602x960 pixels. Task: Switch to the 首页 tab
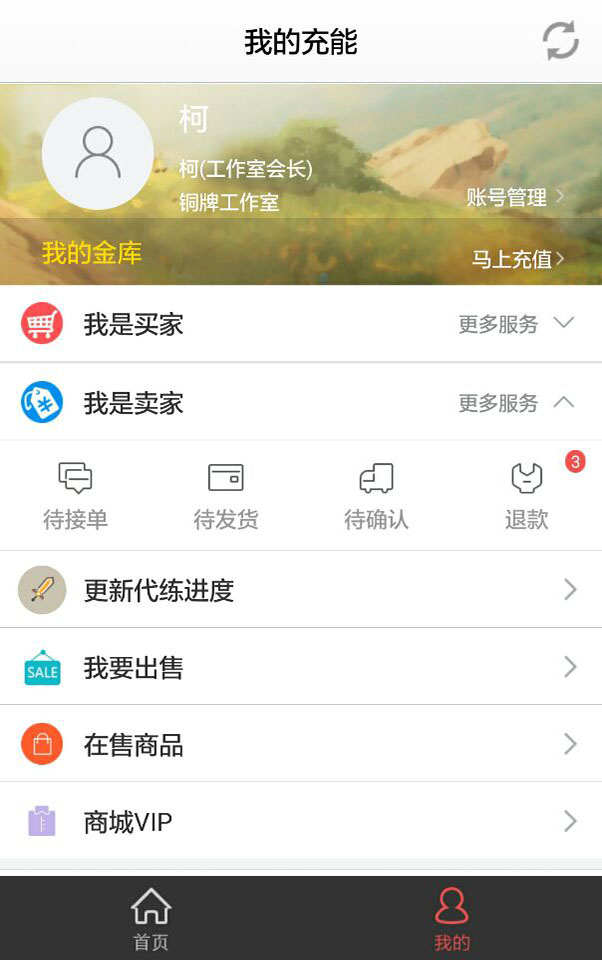pyautogui.click(x=151, y=919)
